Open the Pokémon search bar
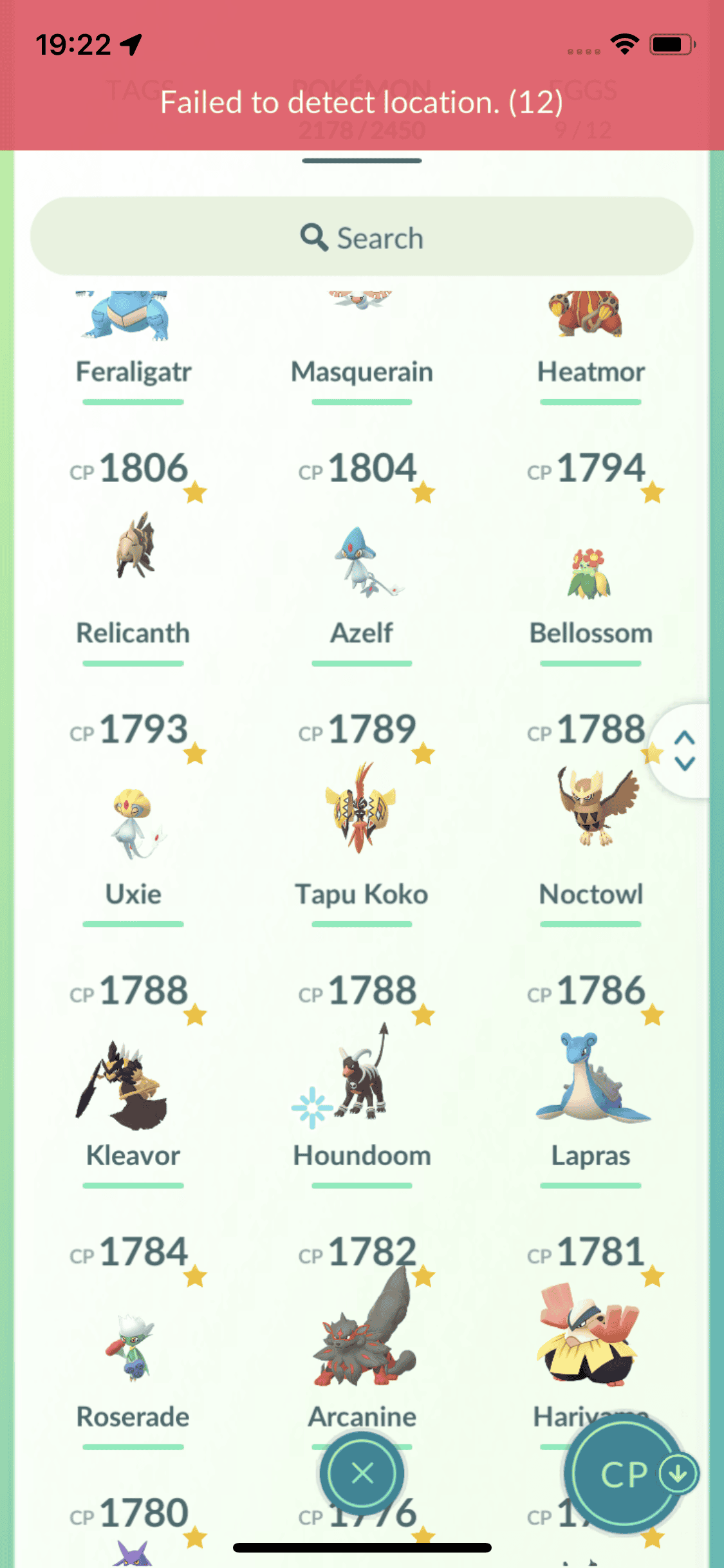This screenshot has height=1568, width=724. coord(362,238)
